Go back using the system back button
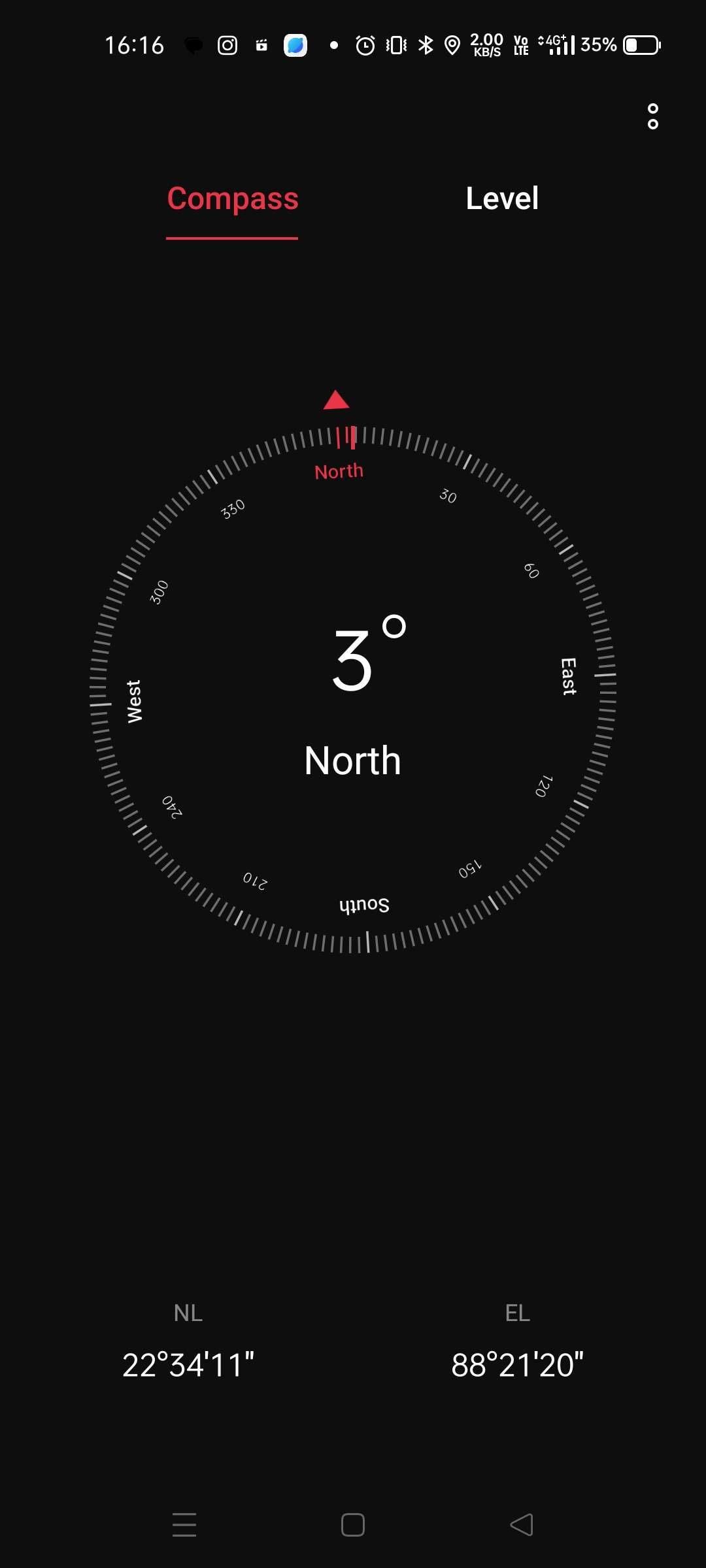706x1568 pixels. (522, 1525)
